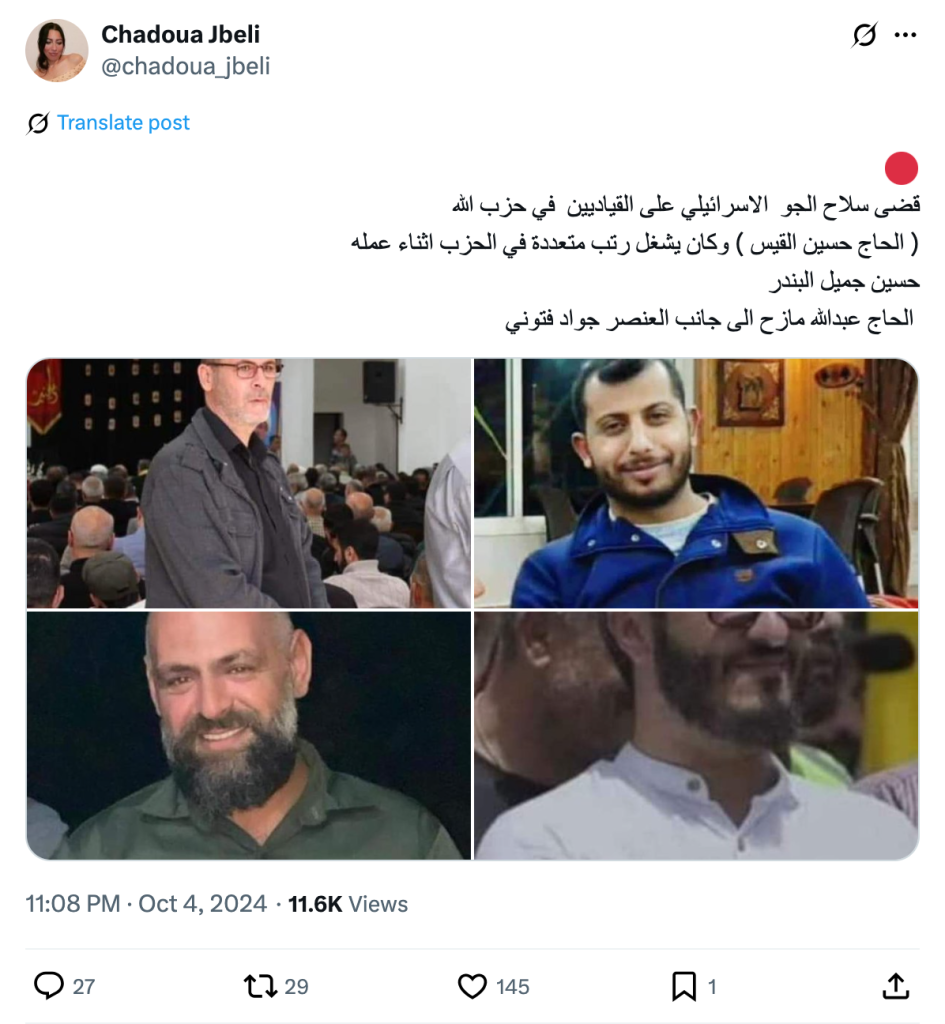Open the photo of man in blue jacket
Viewport: 945px width, 1024px height.
click(x=695, y=483)
